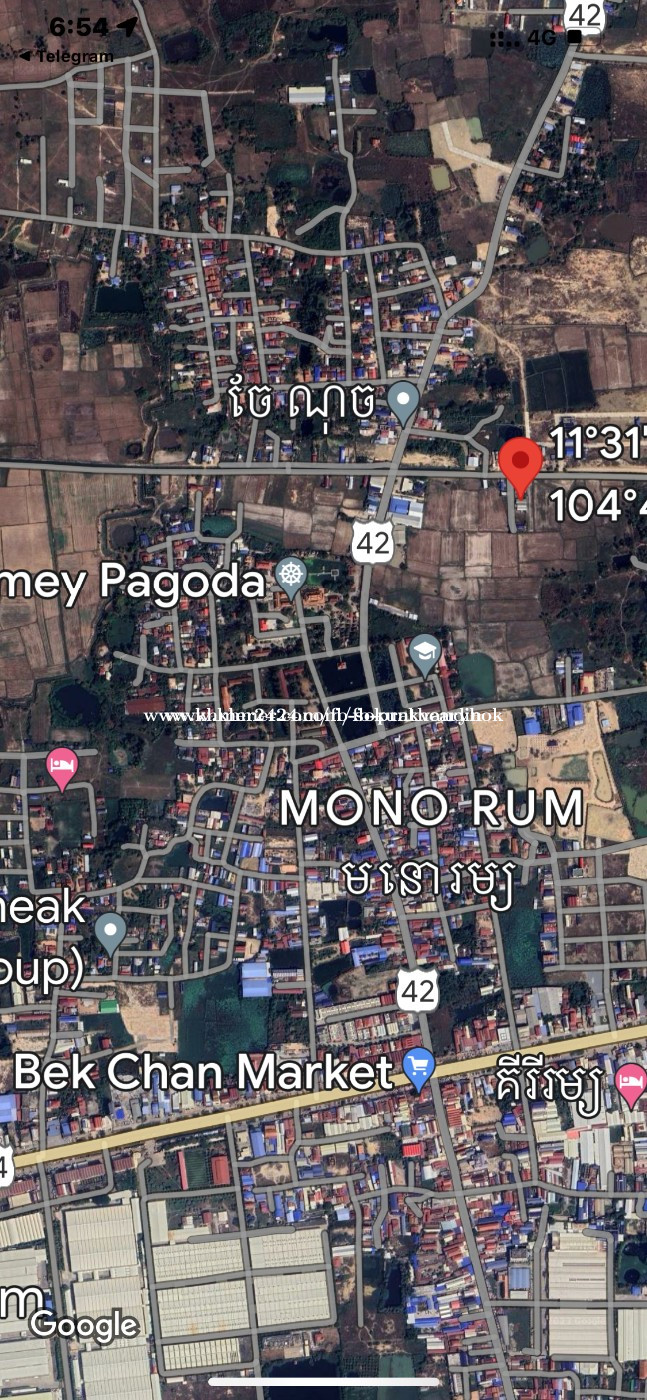
Task: Select the Pagoda place marker icon
Action: pos(291,576)
